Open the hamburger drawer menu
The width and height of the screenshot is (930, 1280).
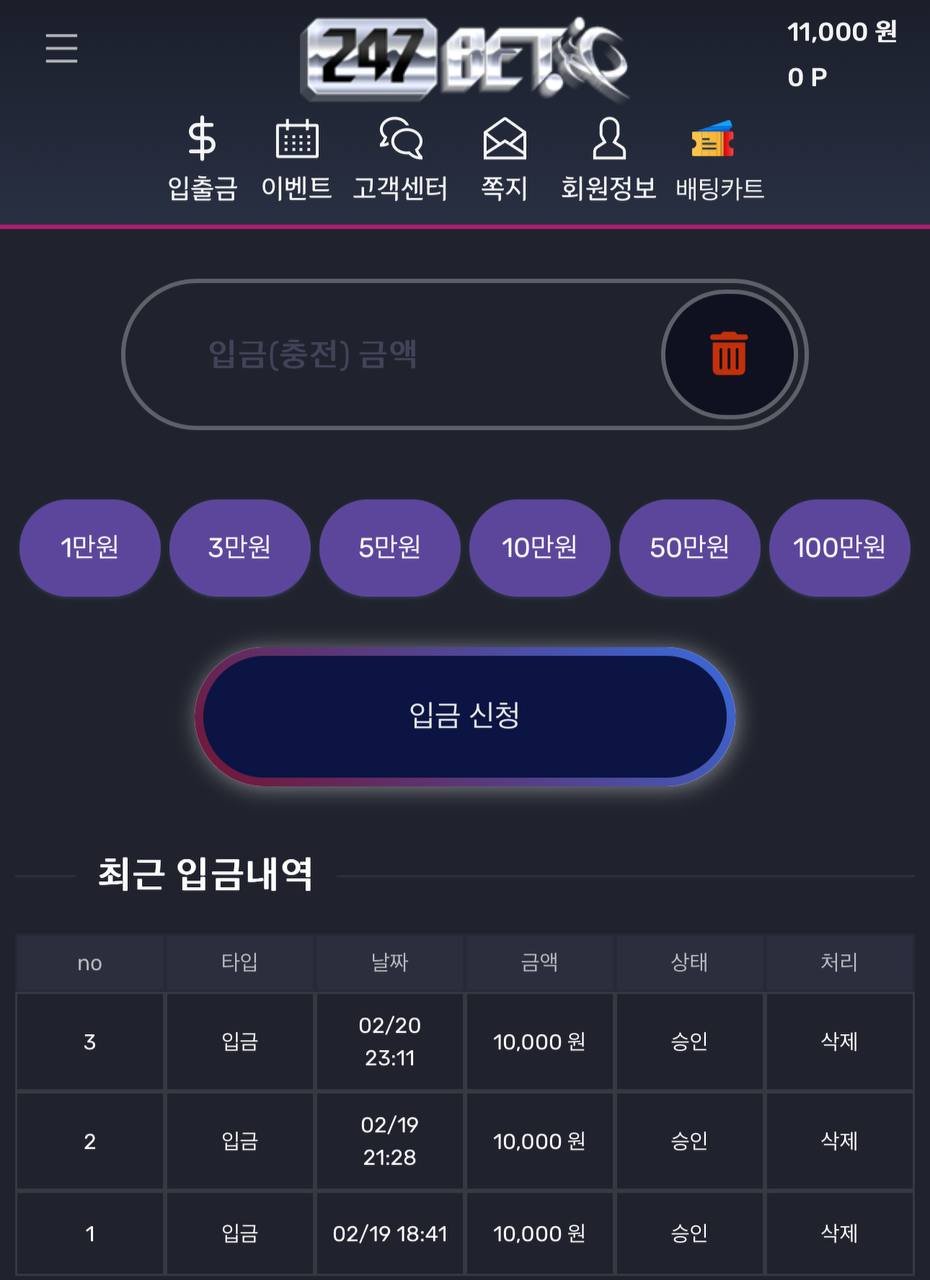[x=61, y=48]
